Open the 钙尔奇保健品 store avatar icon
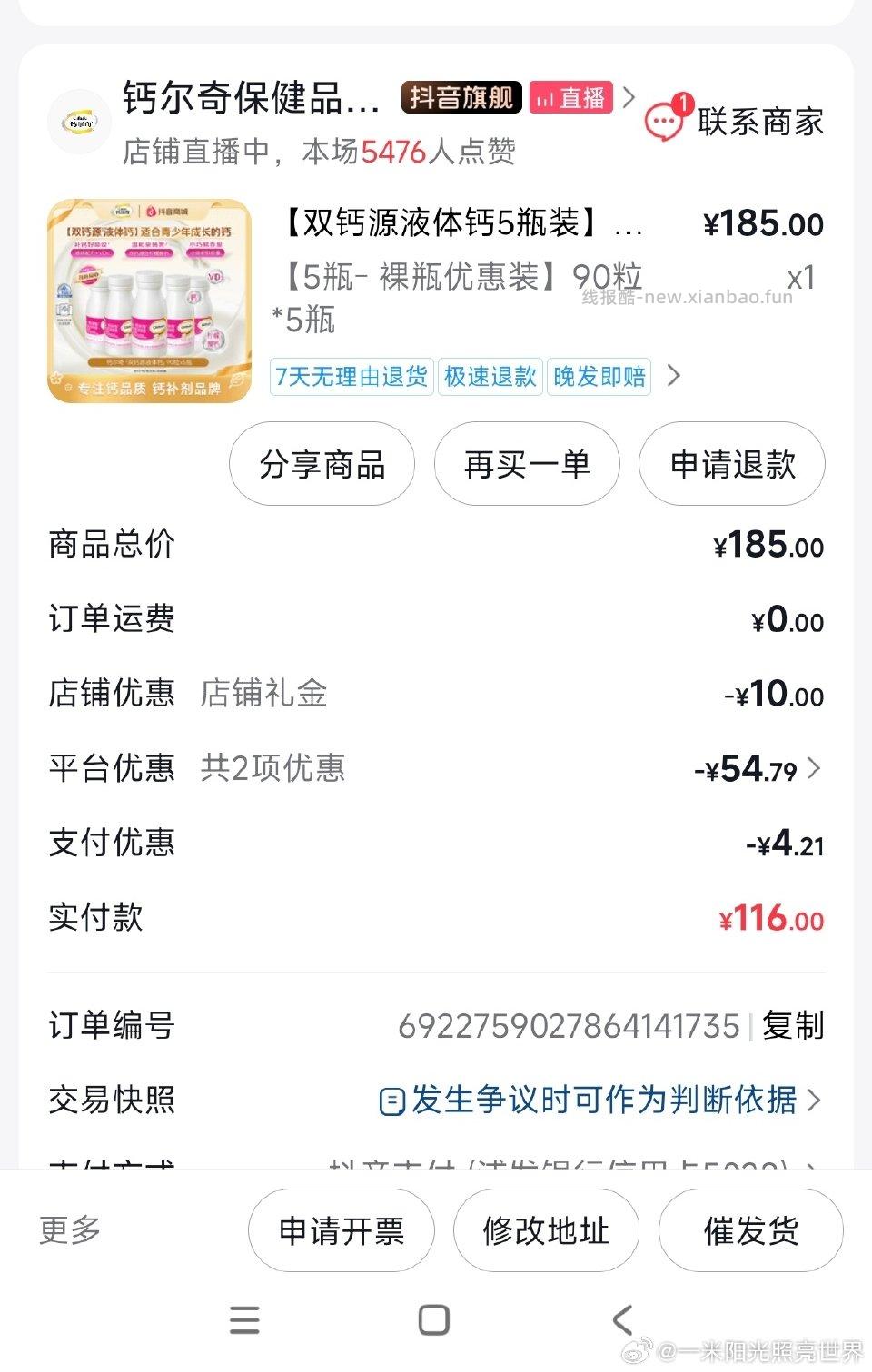872x1372 pixels. [x=79, y=121]
